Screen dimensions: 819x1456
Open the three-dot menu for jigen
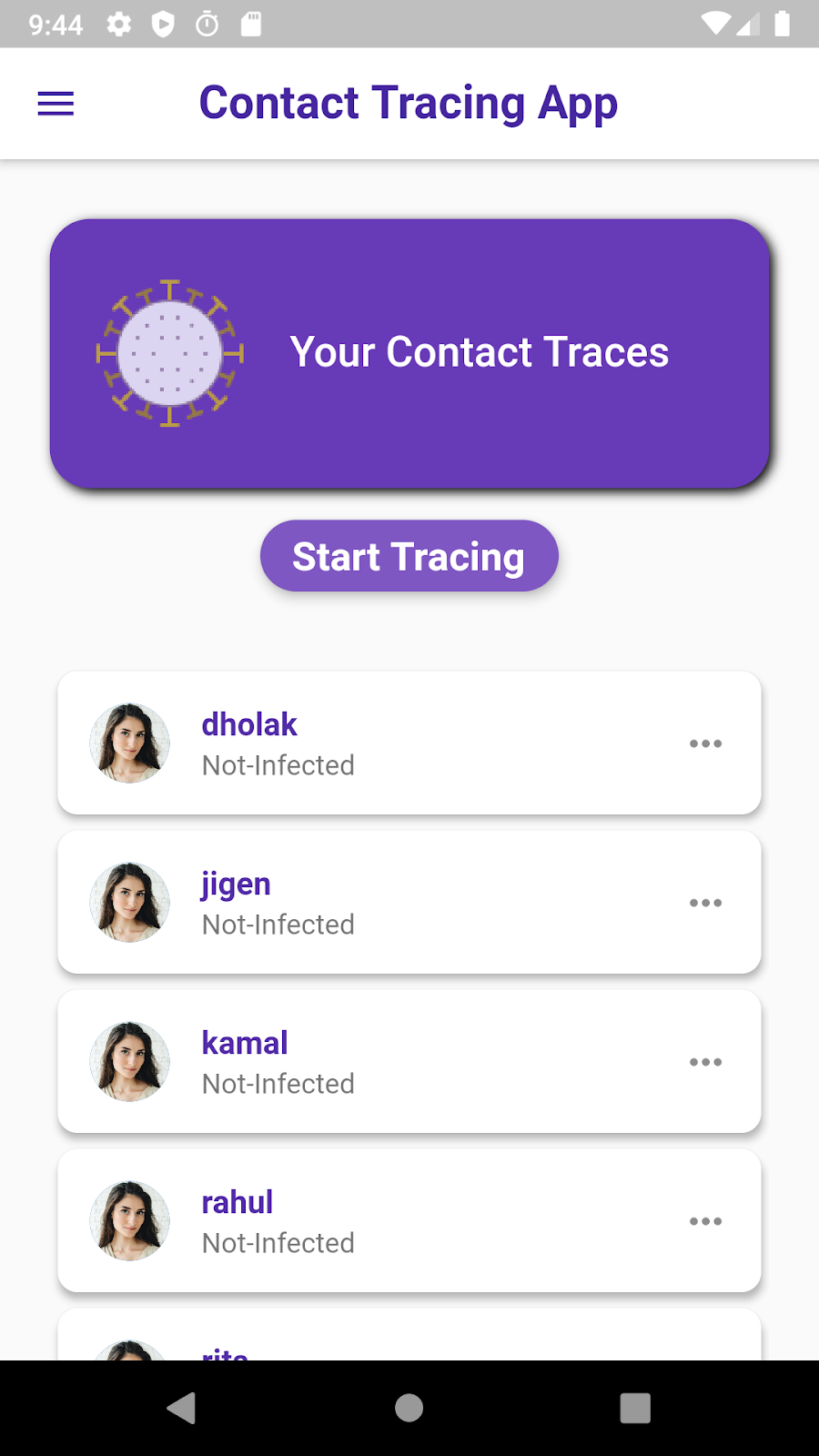point(705,903)
